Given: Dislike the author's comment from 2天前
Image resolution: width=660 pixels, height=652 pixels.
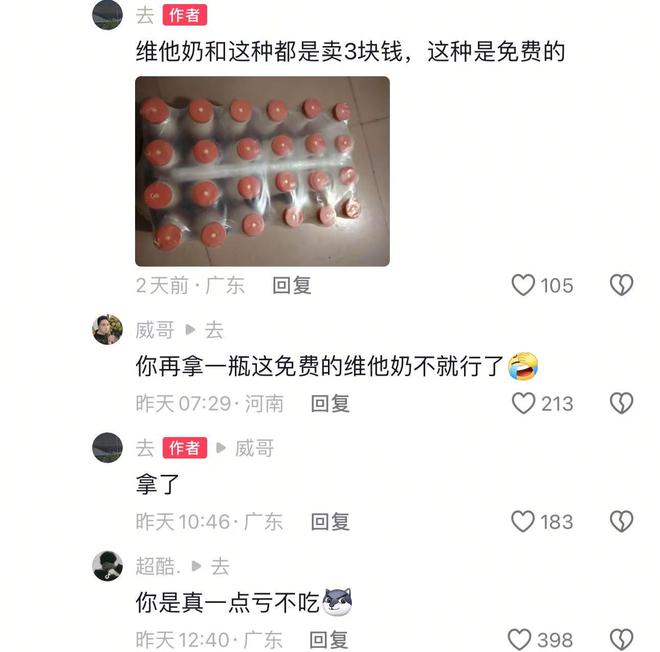Looking at the screenshot, I should [622, 286].
